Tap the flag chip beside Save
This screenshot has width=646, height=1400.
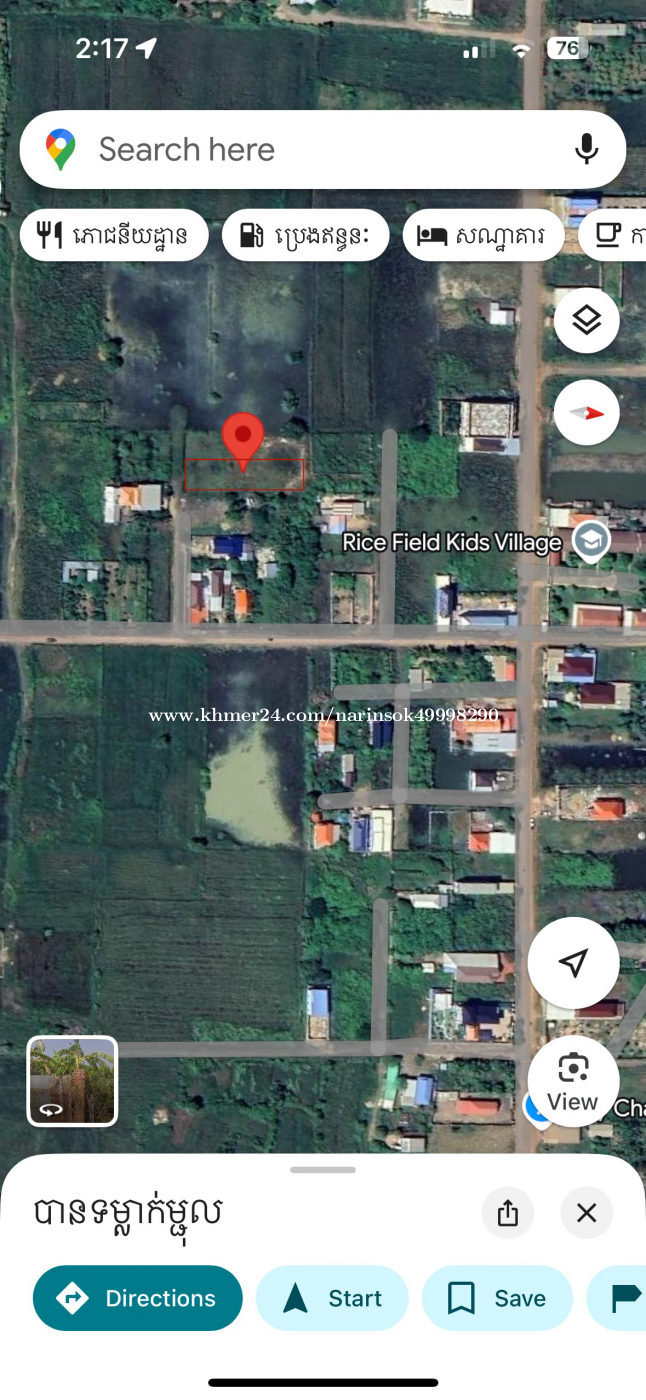tap(618, 1298)
